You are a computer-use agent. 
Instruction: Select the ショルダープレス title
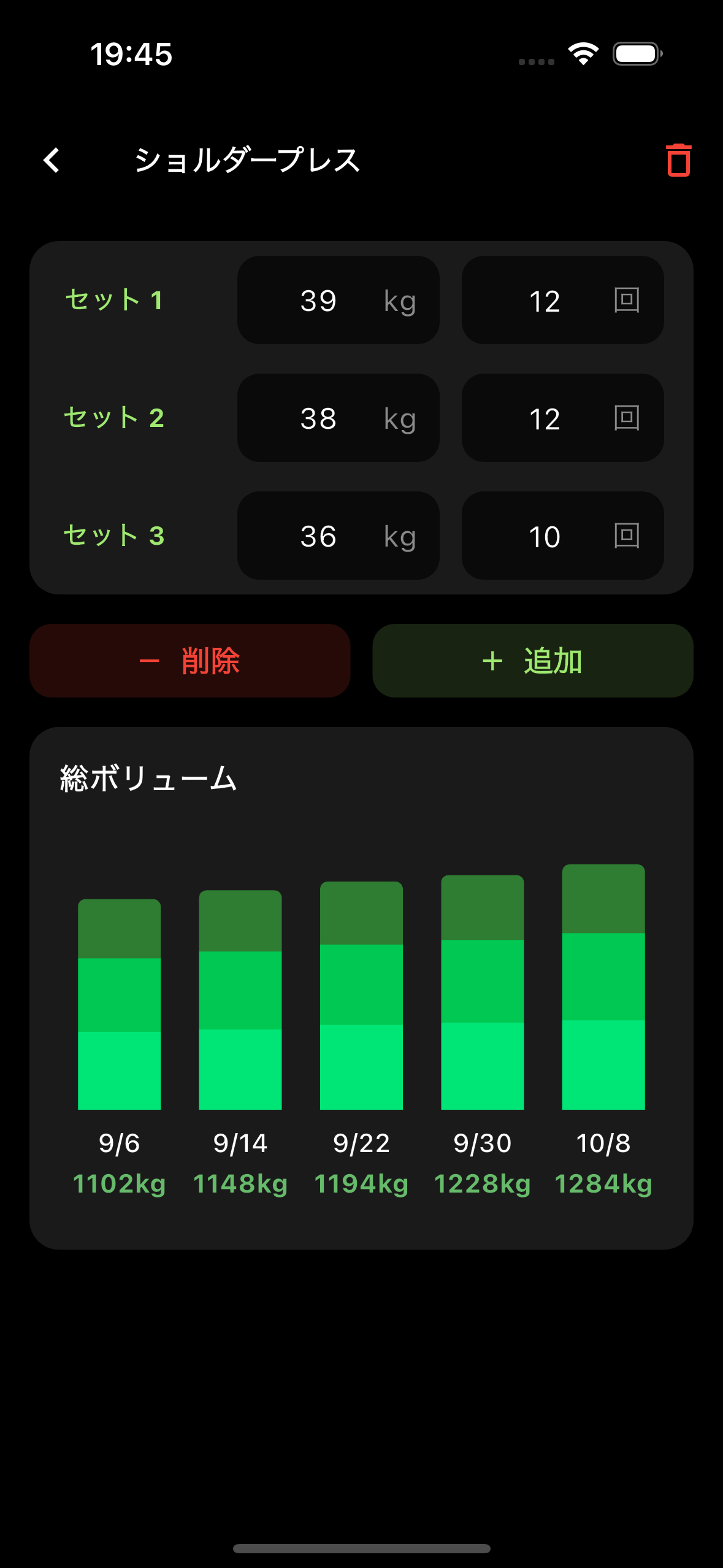click(248, 161)
